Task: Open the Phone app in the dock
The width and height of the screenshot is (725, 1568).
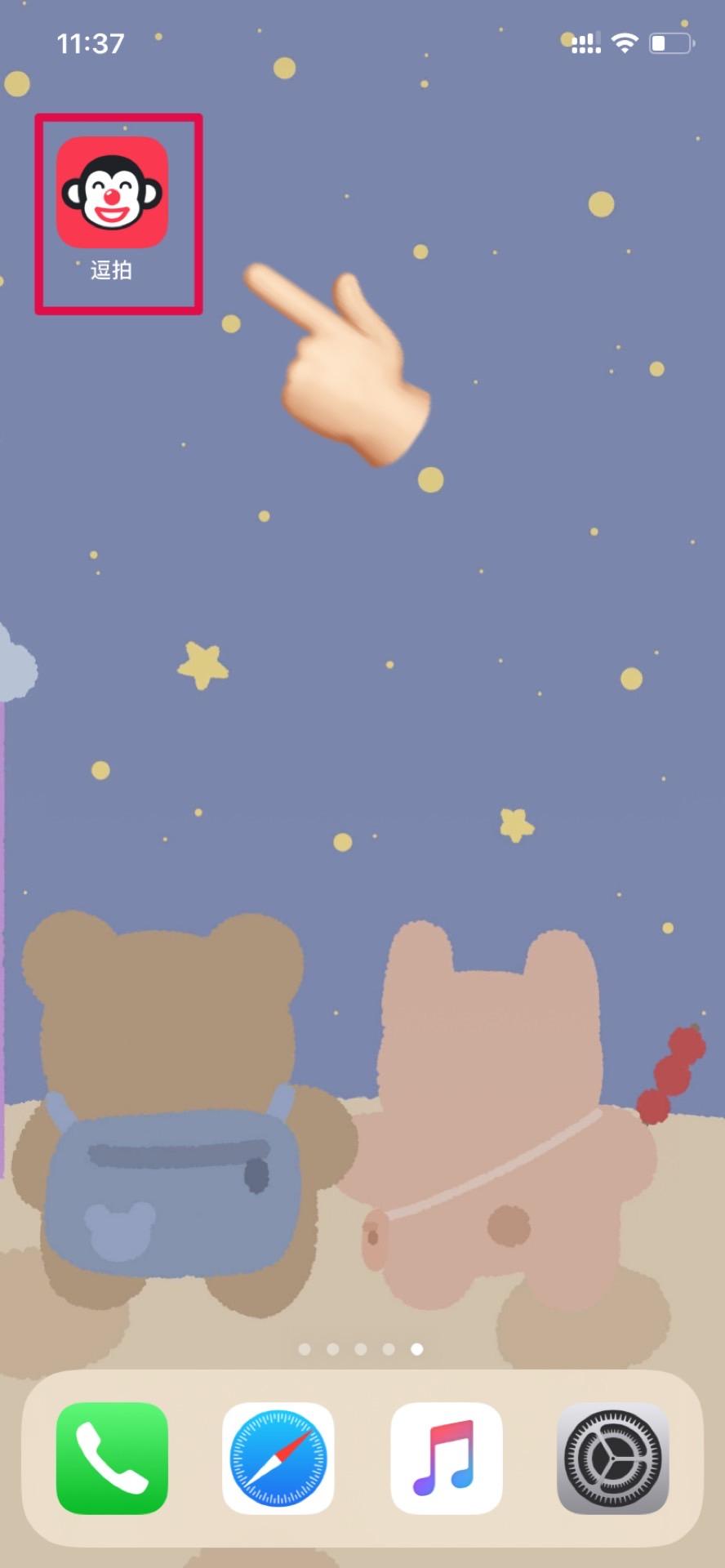Action: (112, 1458)
